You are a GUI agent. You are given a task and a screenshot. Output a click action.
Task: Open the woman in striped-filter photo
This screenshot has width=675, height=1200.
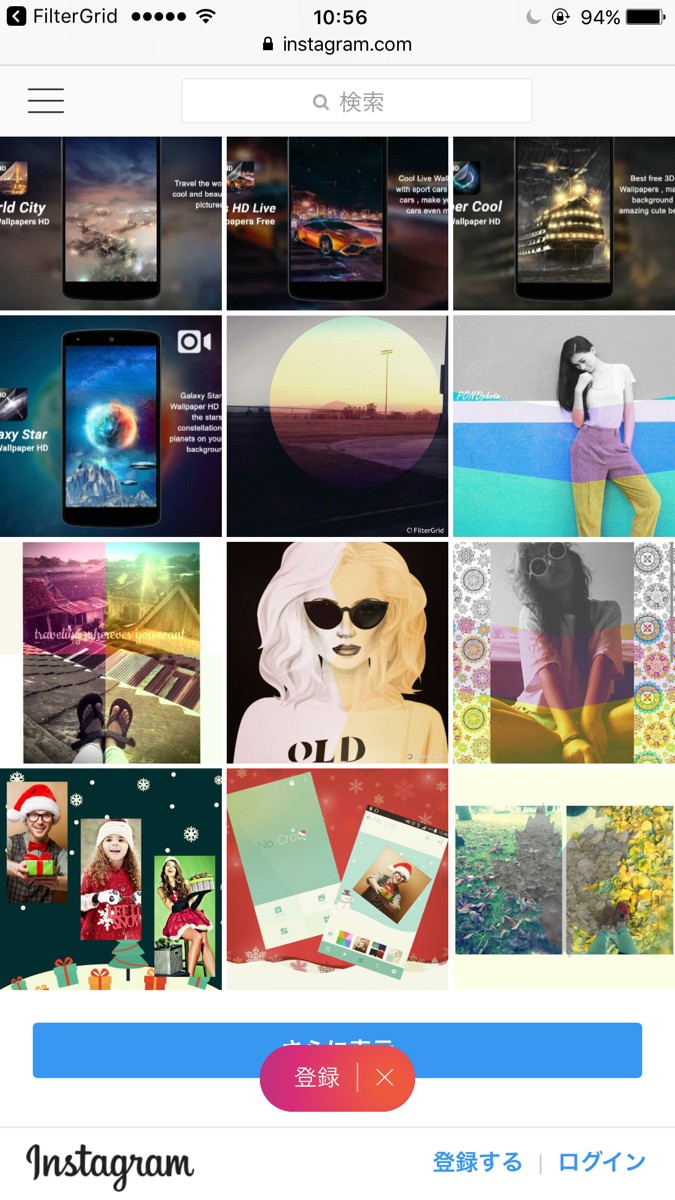coord(564,426)
